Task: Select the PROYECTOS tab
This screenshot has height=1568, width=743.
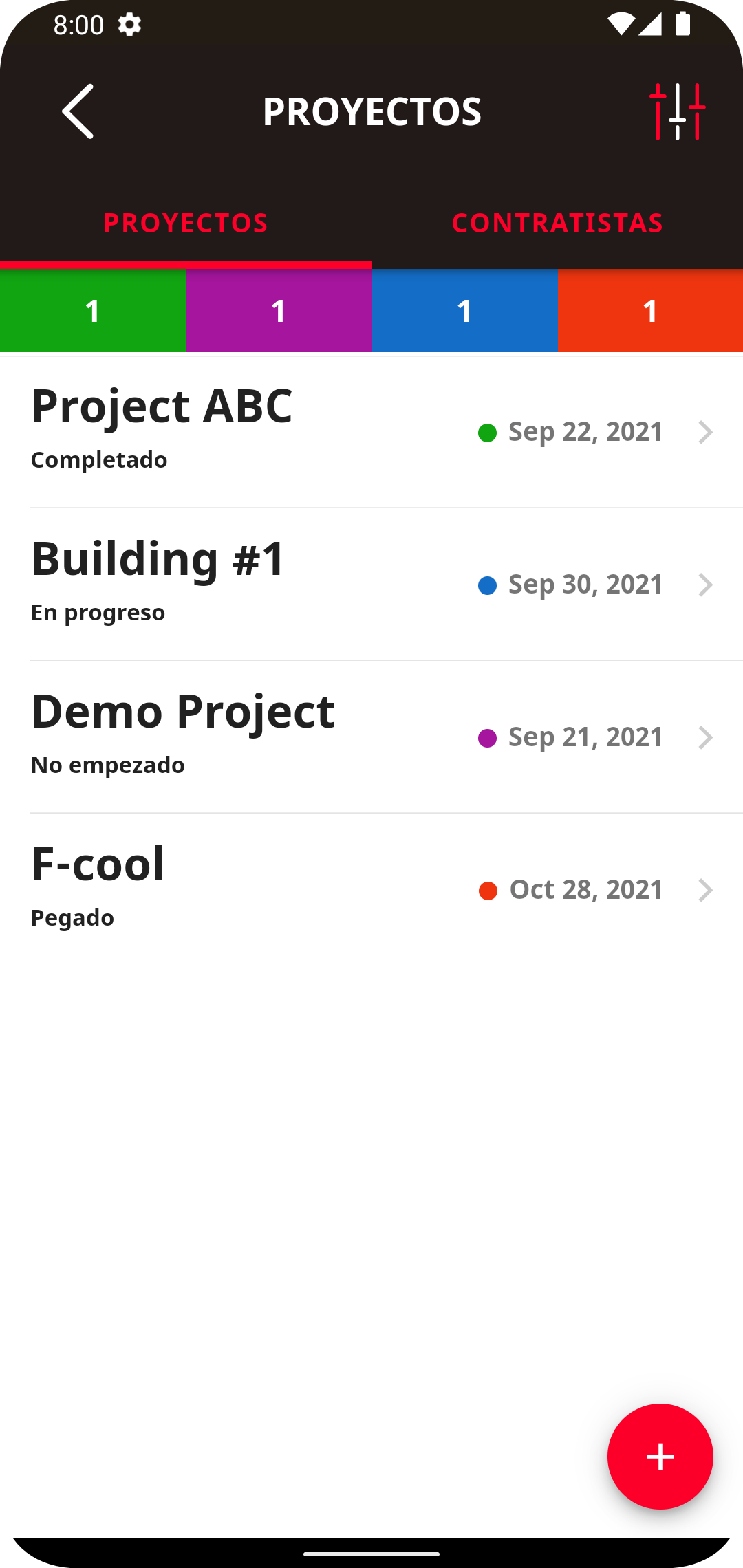Action: point(185,222)
